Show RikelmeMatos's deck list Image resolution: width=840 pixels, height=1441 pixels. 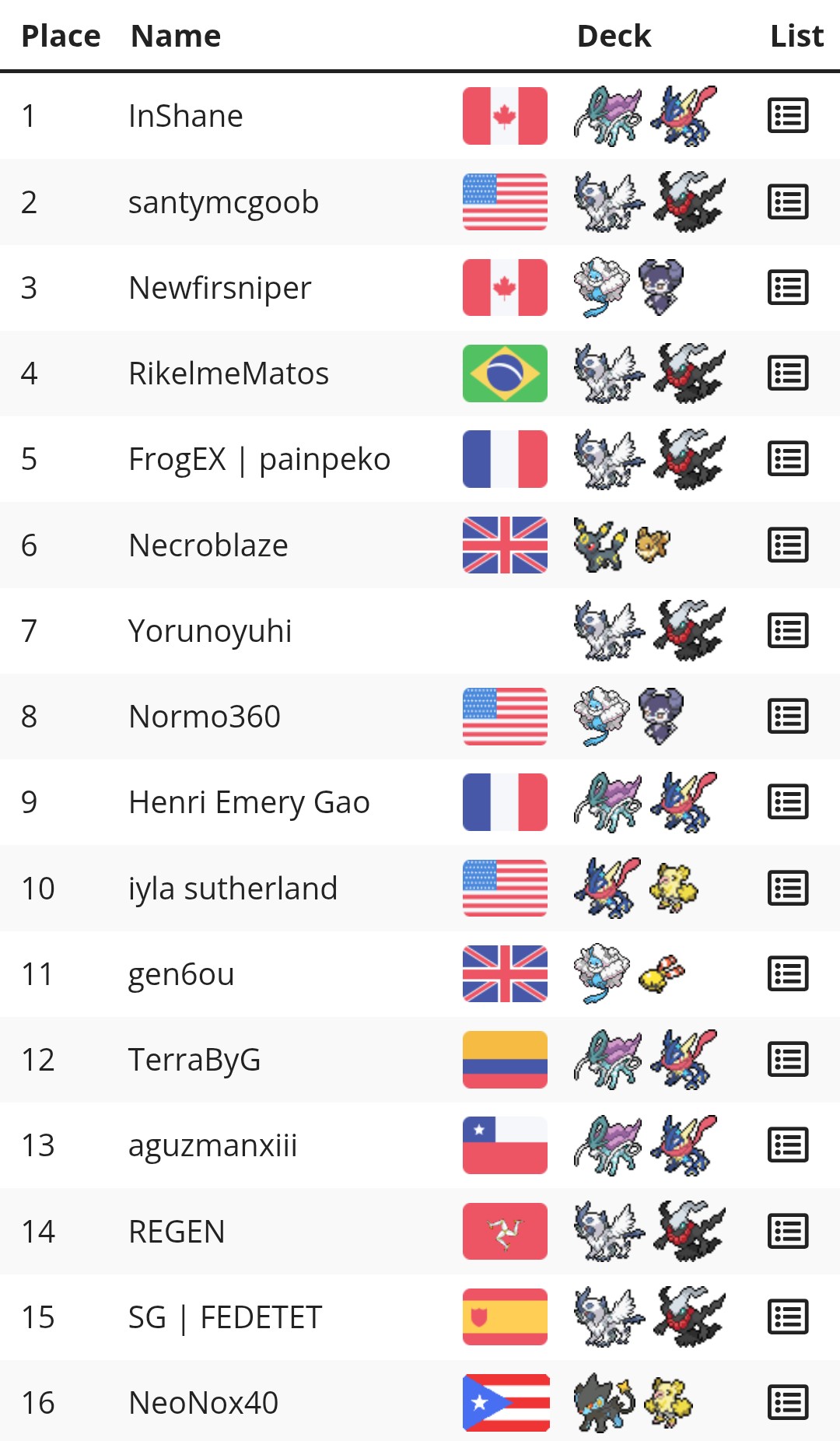coord(788,373)
